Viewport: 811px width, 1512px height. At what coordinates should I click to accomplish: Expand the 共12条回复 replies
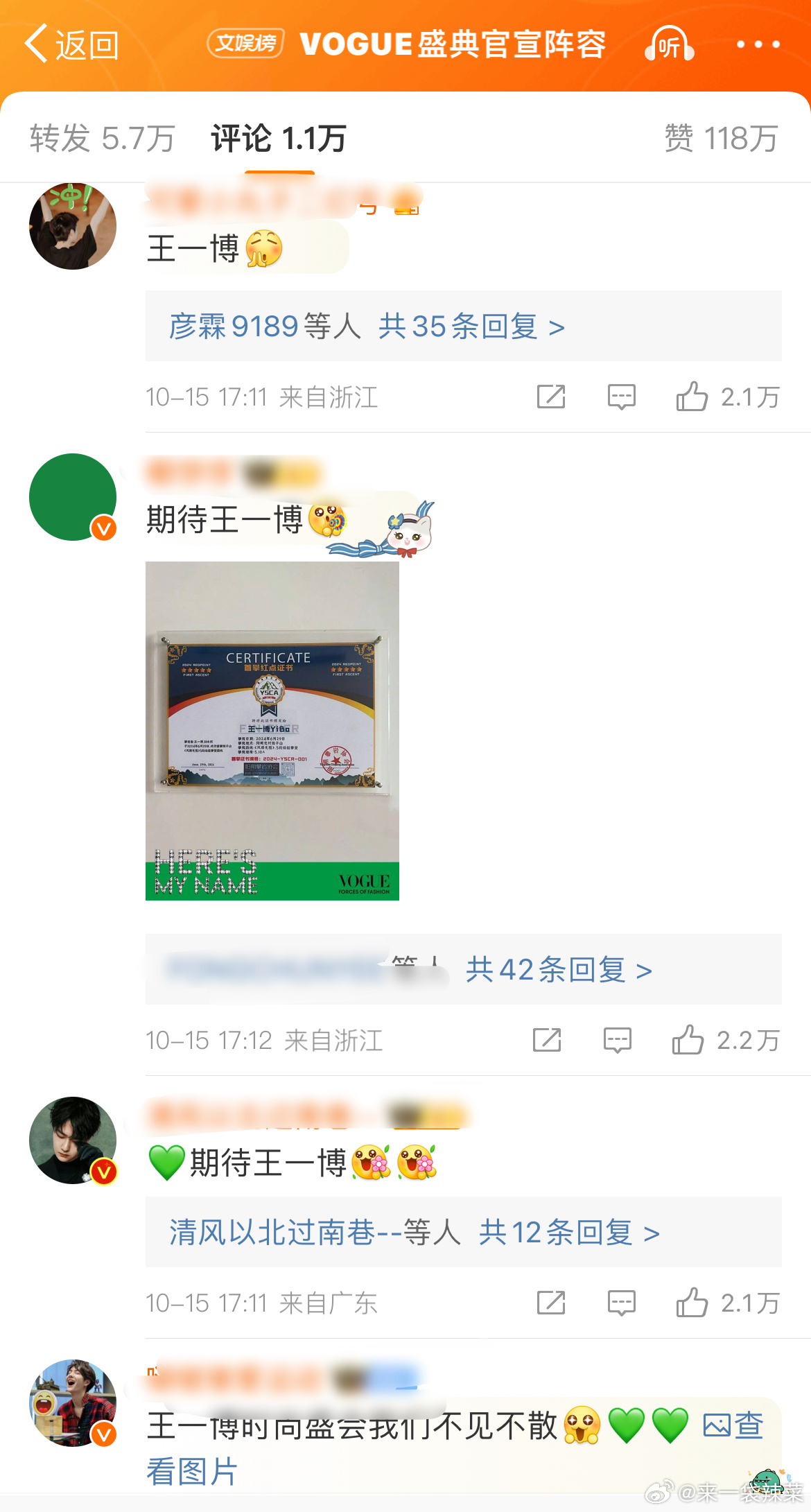coord(568,1233)
